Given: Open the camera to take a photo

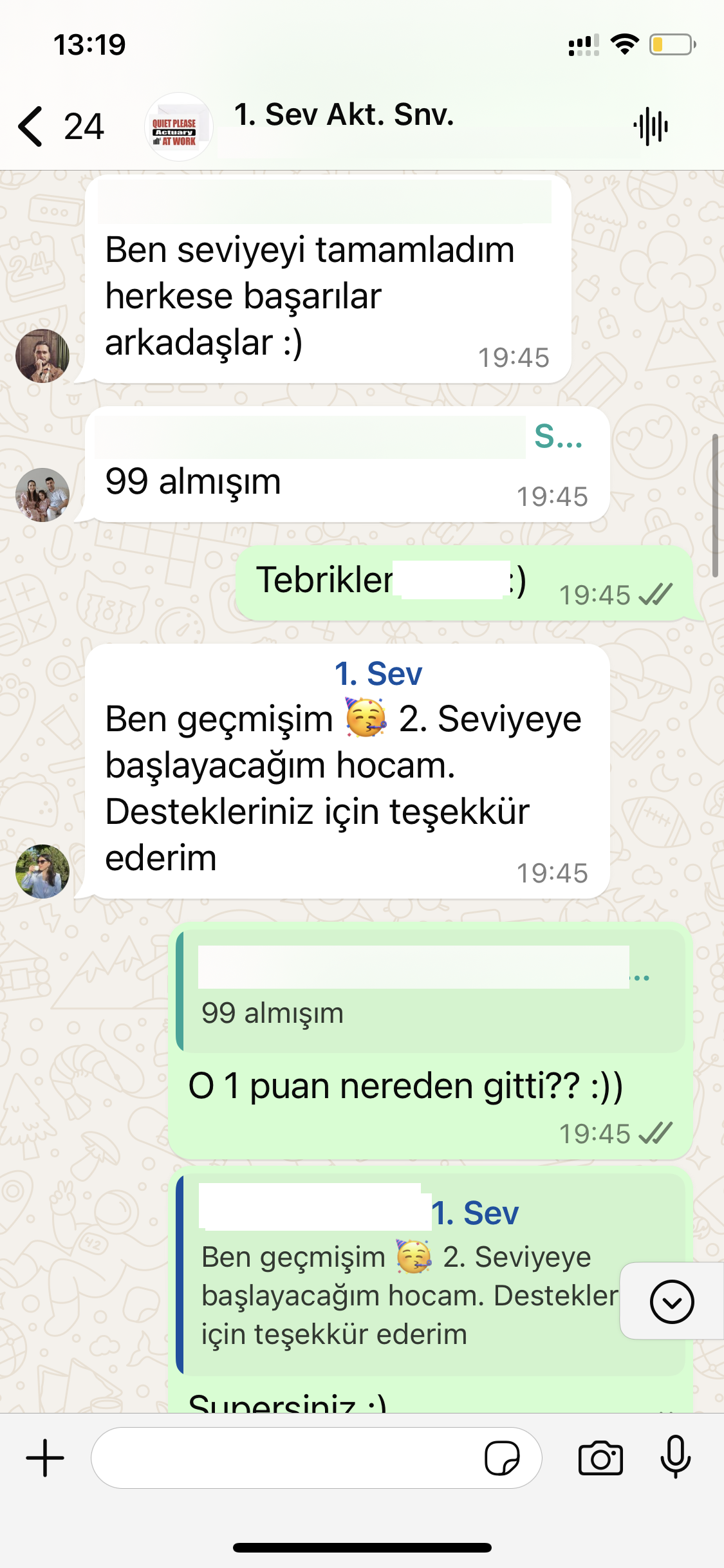Looking at the screenshot, I should (x=600, y=1458).
